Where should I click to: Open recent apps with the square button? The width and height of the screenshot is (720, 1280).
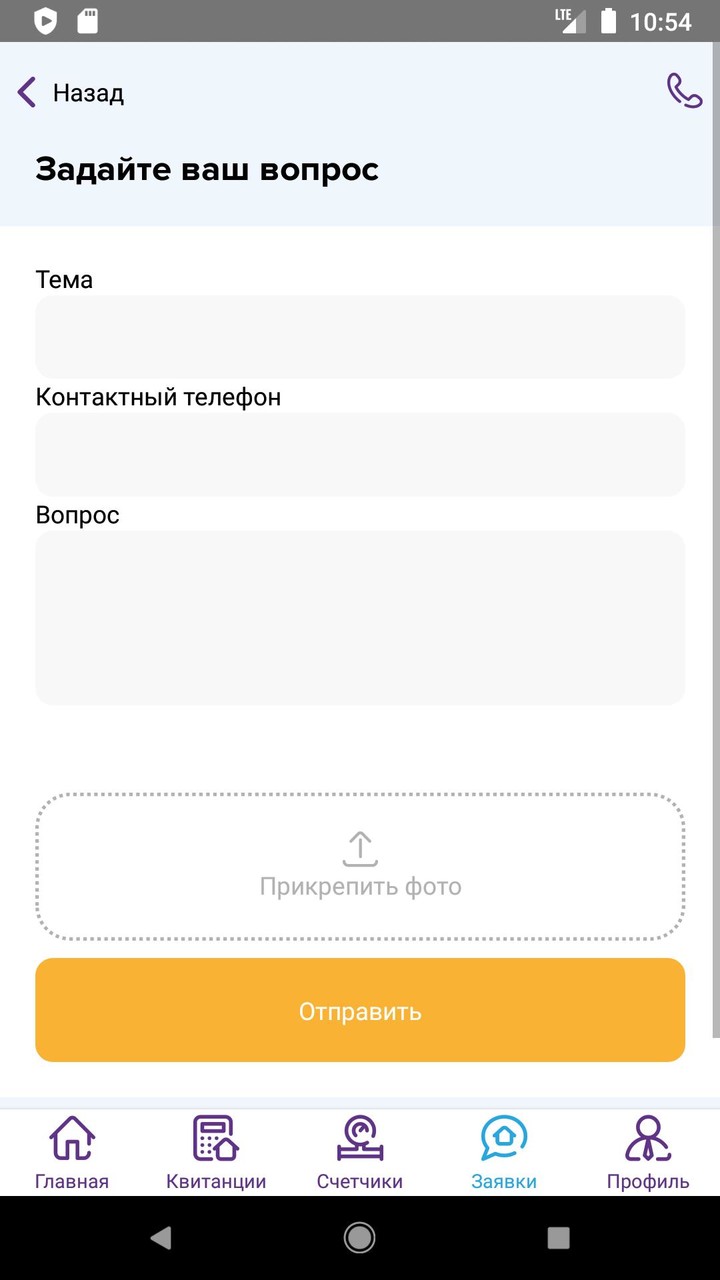pos(557,1237)
